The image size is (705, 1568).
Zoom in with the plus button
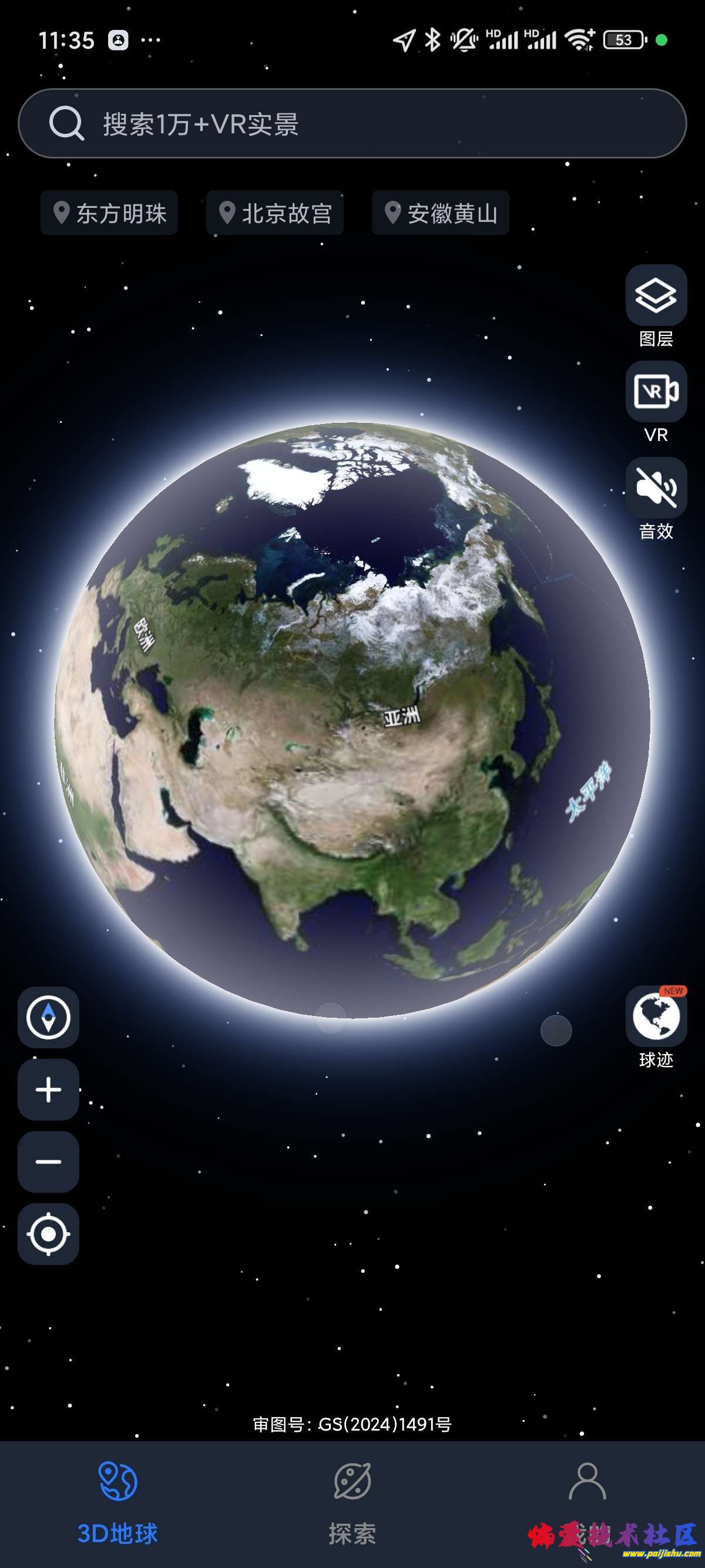click(x=49, y=1089)
